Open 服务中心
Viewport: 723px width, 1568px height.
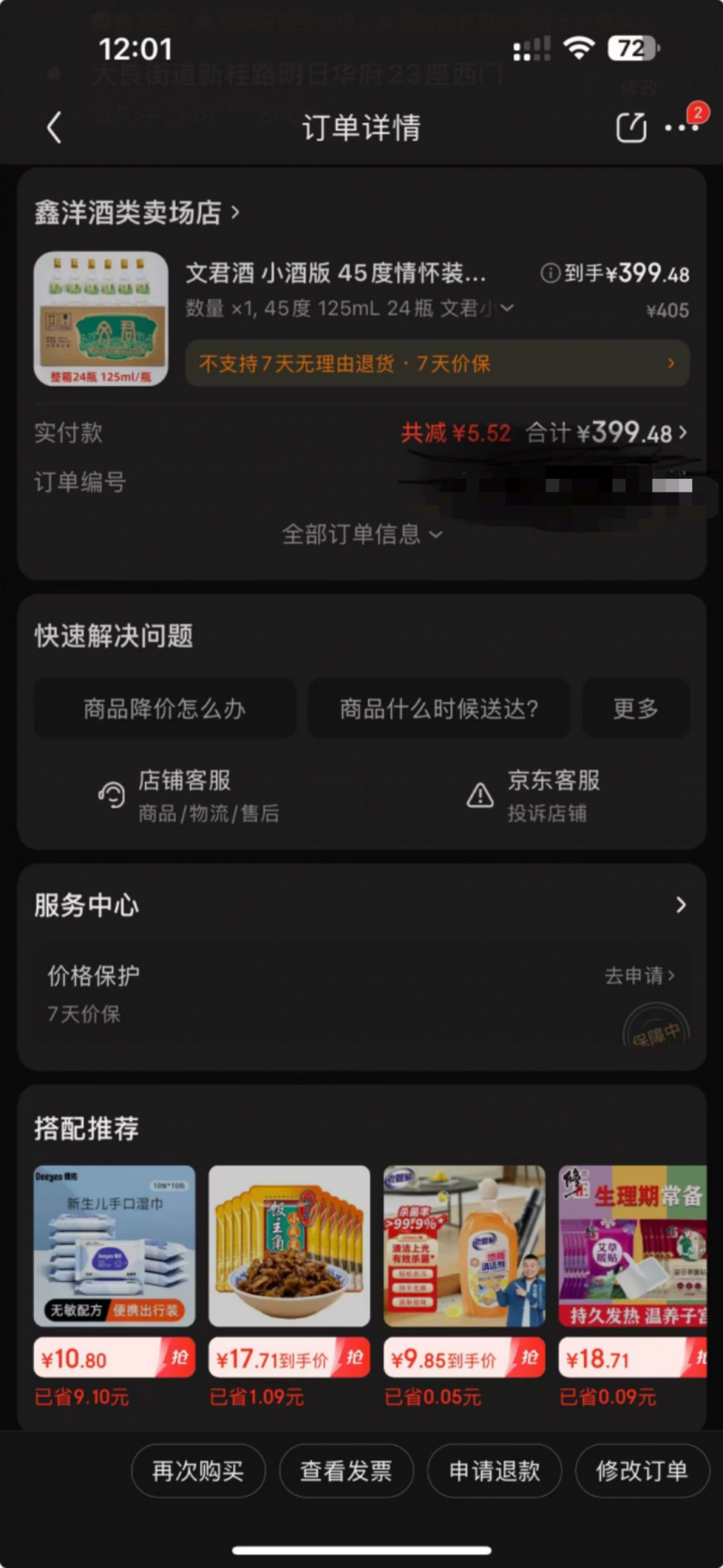tap(361, 905)
